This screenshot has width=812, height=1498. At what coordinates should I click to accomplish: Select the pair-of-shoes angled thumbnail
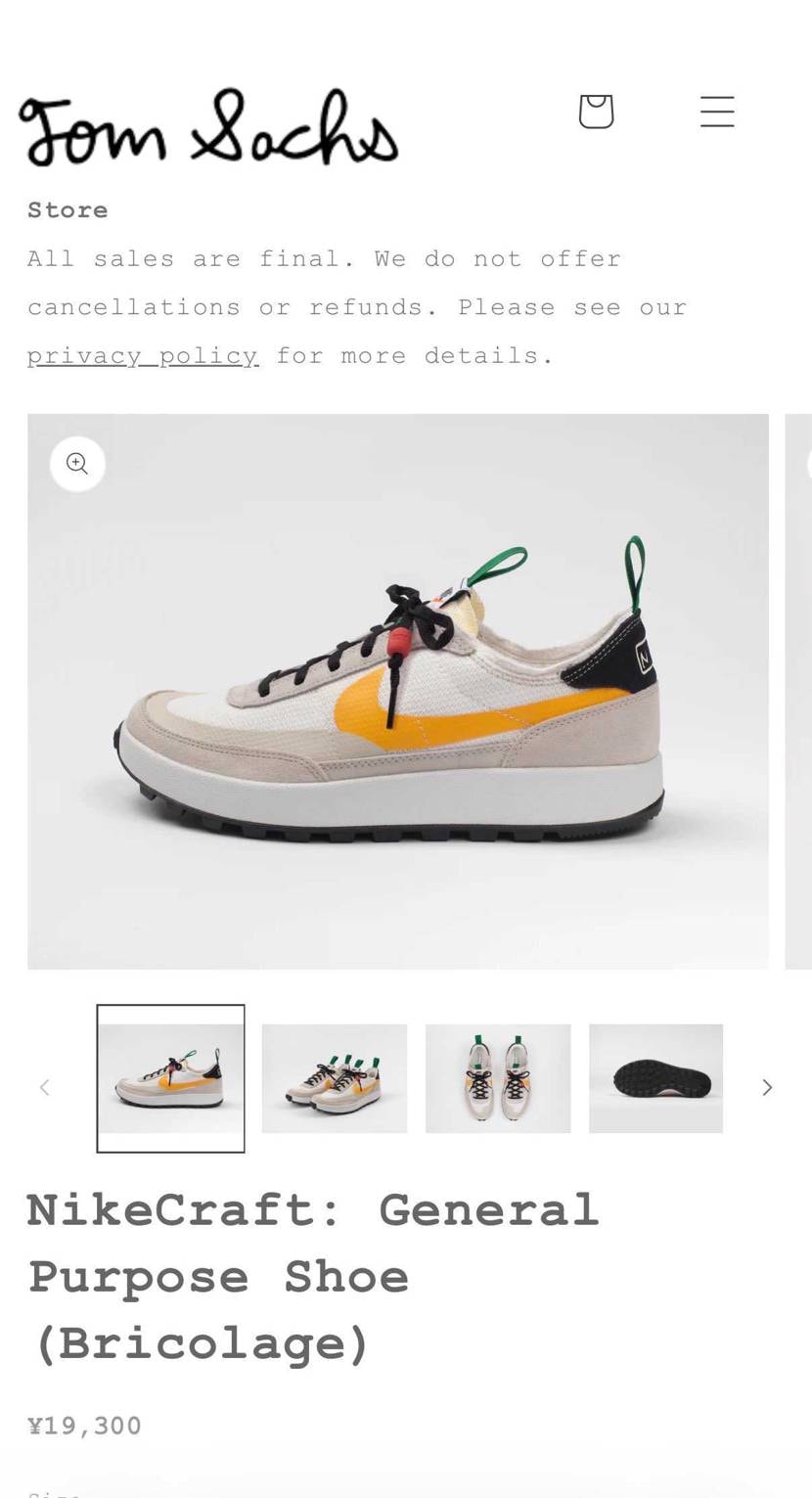[335, 1078]
